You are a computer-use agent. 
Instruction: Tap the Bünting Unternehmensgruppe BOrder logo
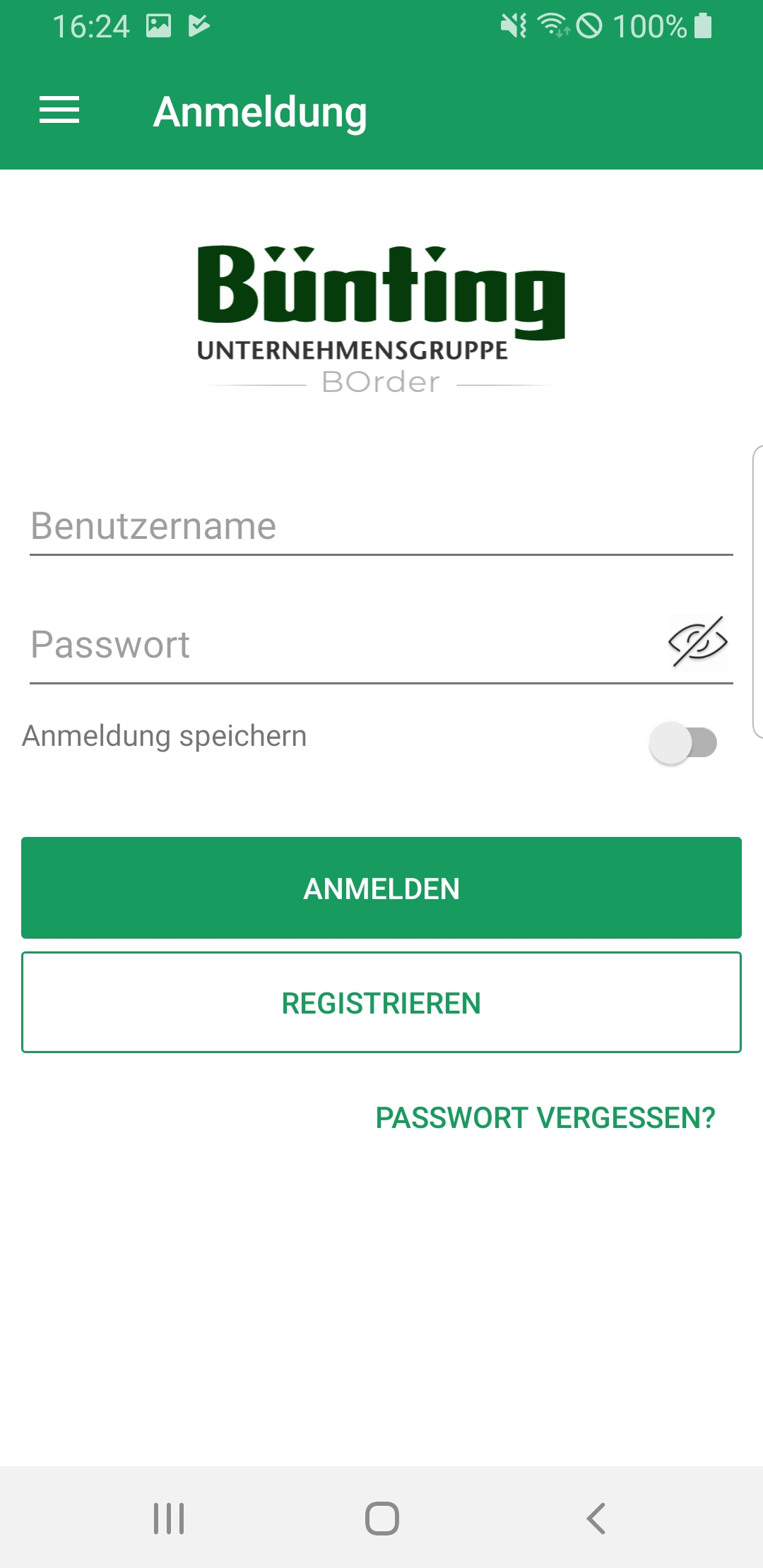tap(381, 314)
